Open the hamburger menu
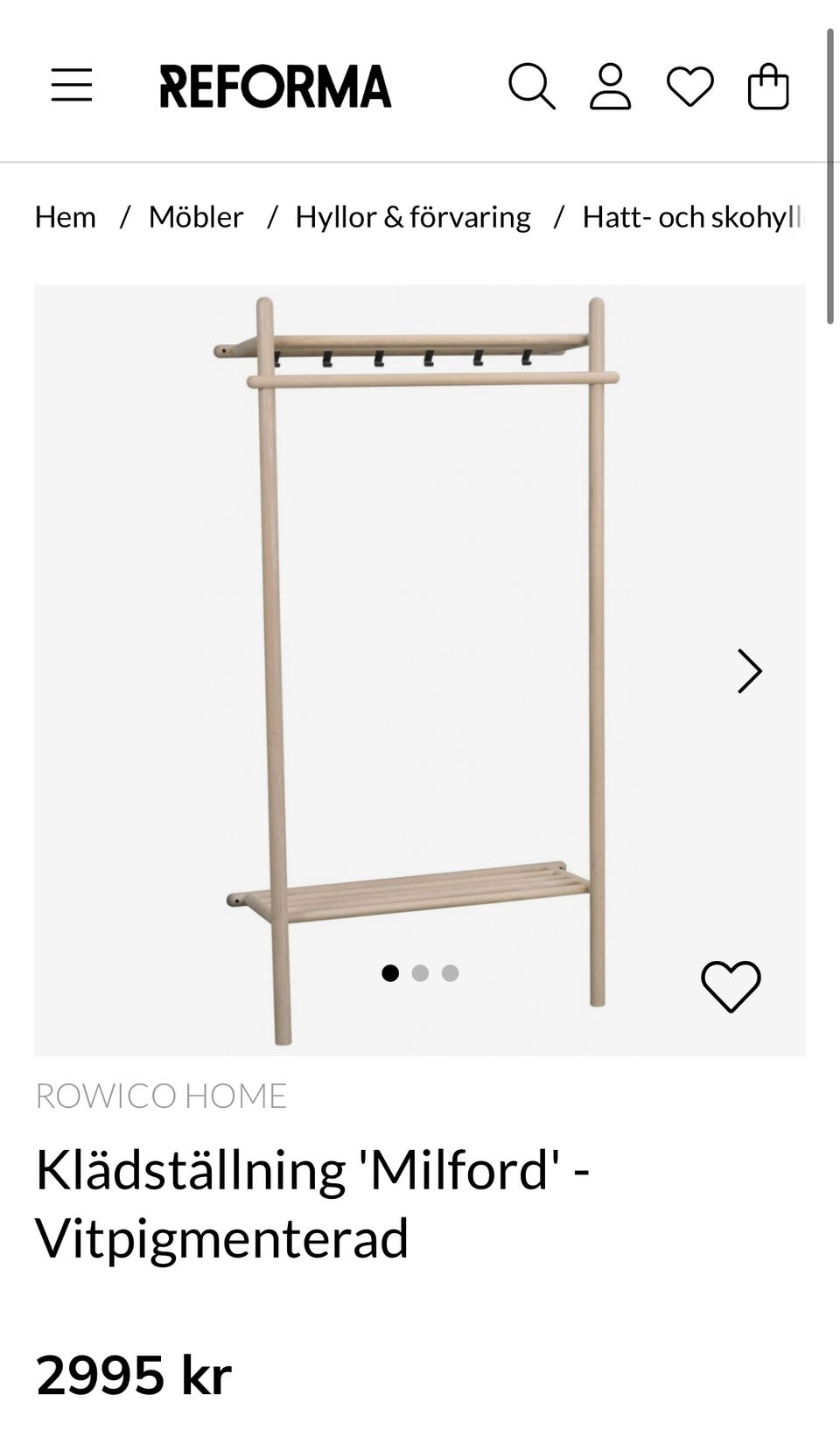The height and width of the screenshot is (1437, 840). pos(72,86)
